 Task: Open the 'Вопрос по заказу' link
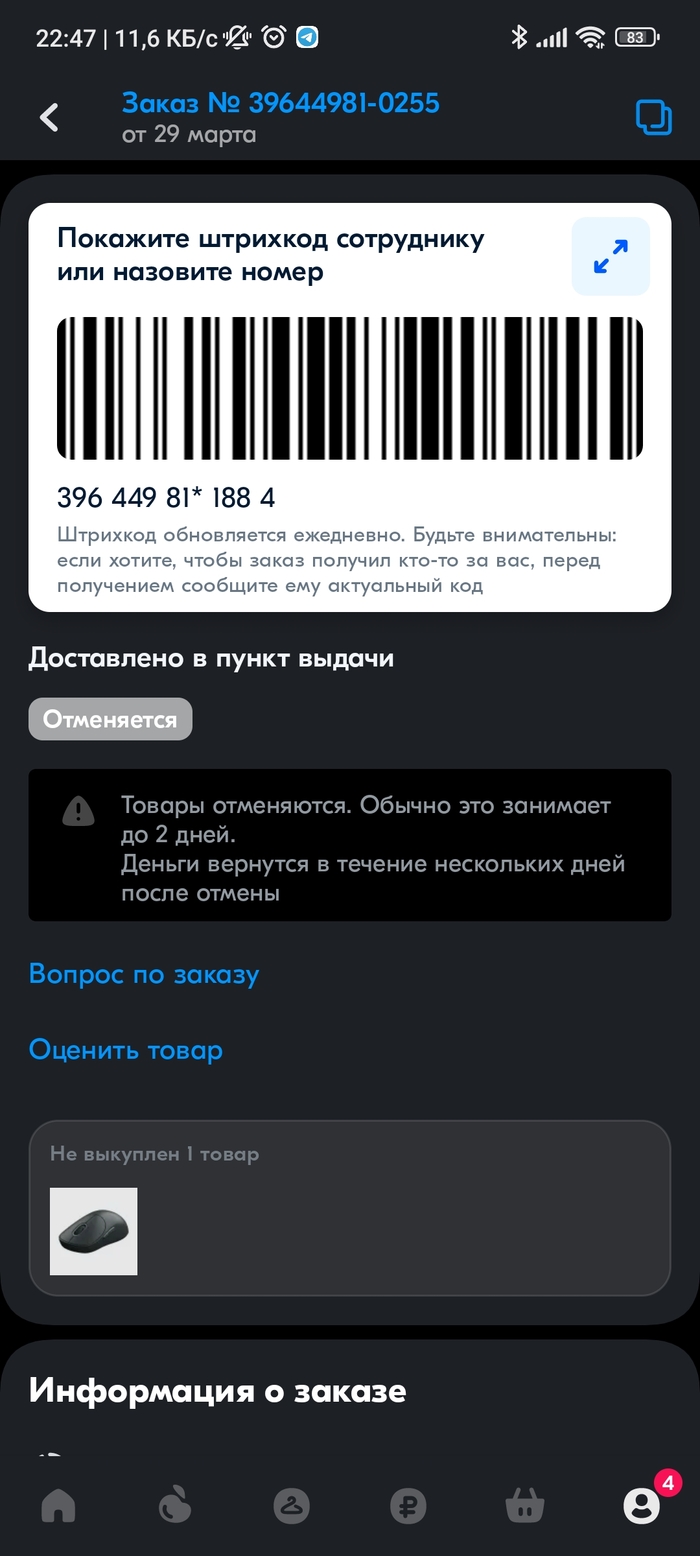(x=144, y=974)
